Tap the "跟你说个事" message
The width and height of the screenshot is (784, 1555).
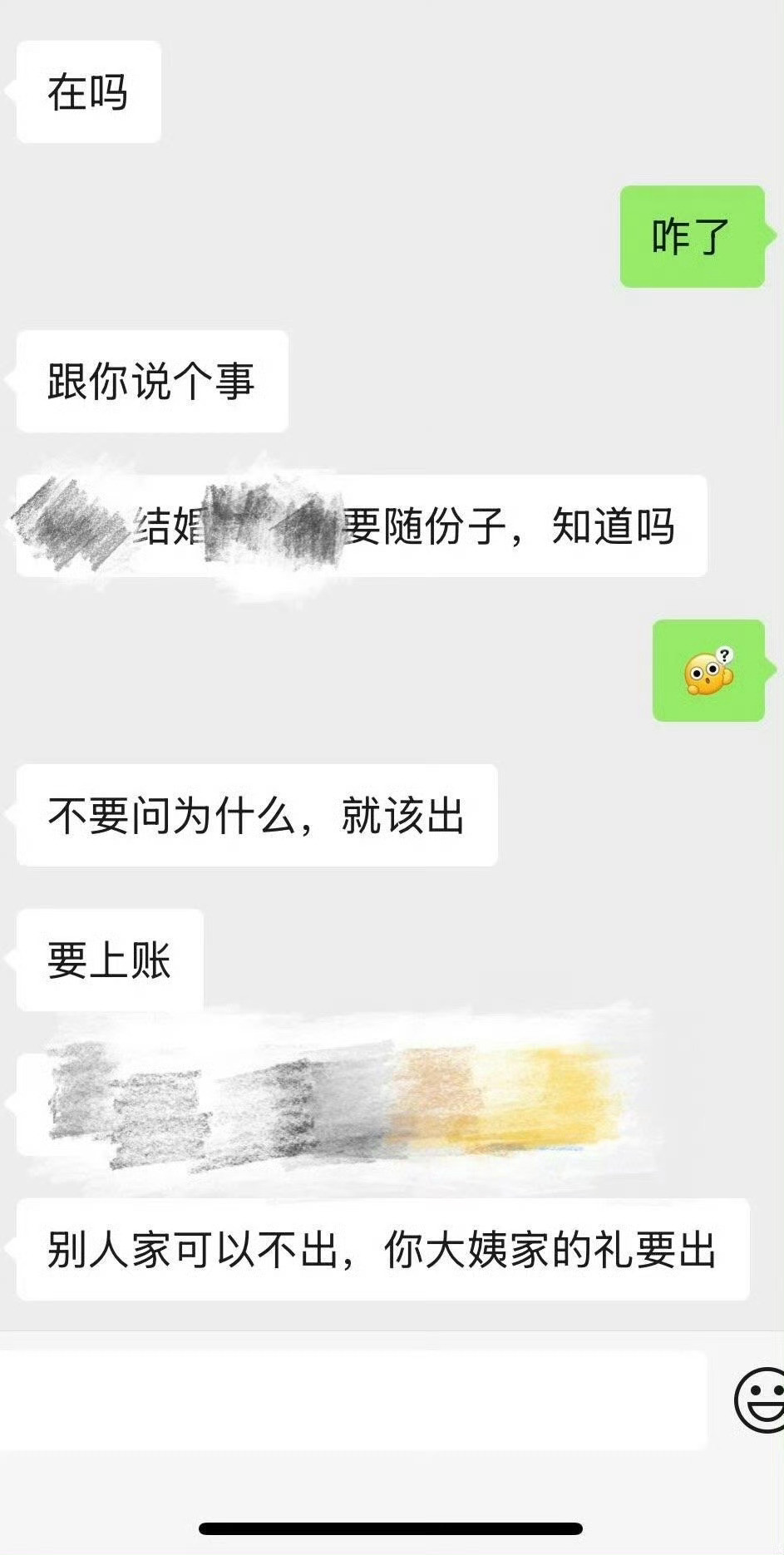(151, 379)
